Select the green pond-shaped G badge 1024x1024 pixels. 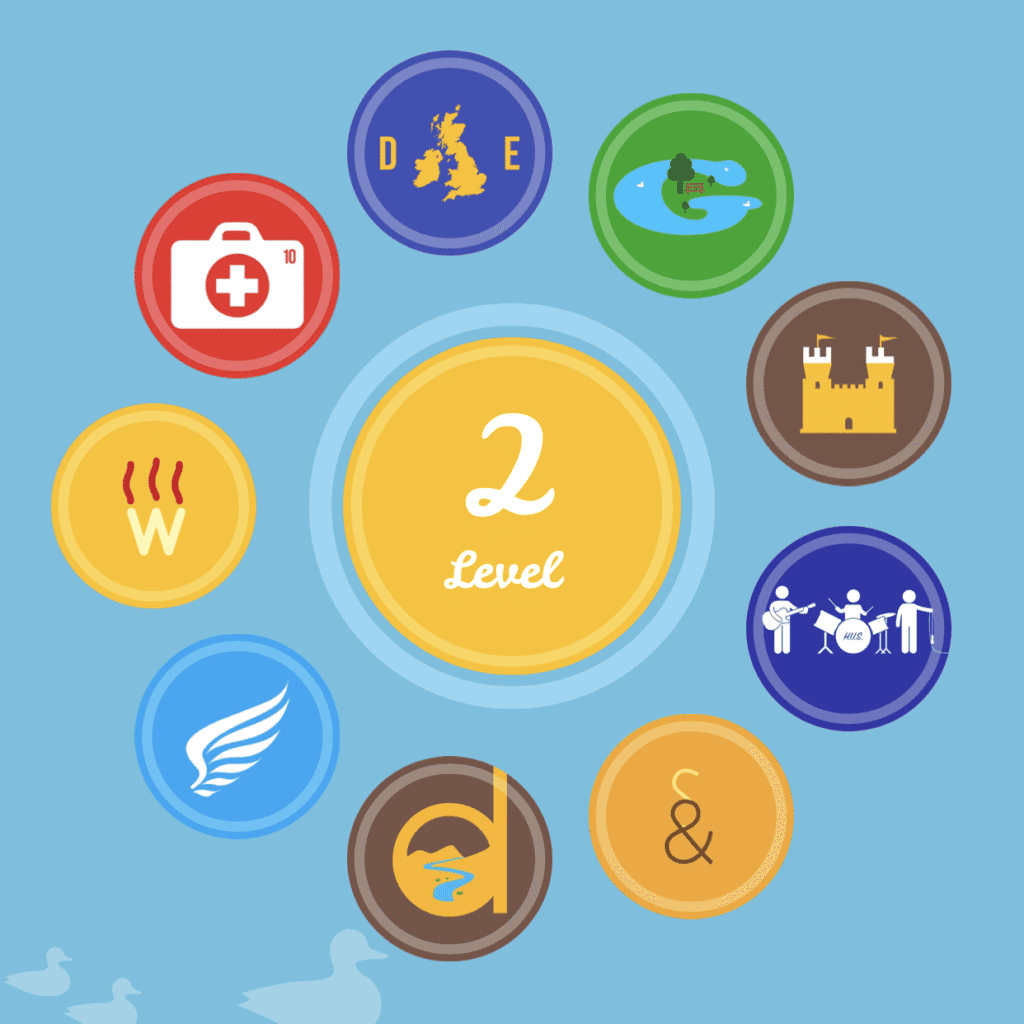691,195
